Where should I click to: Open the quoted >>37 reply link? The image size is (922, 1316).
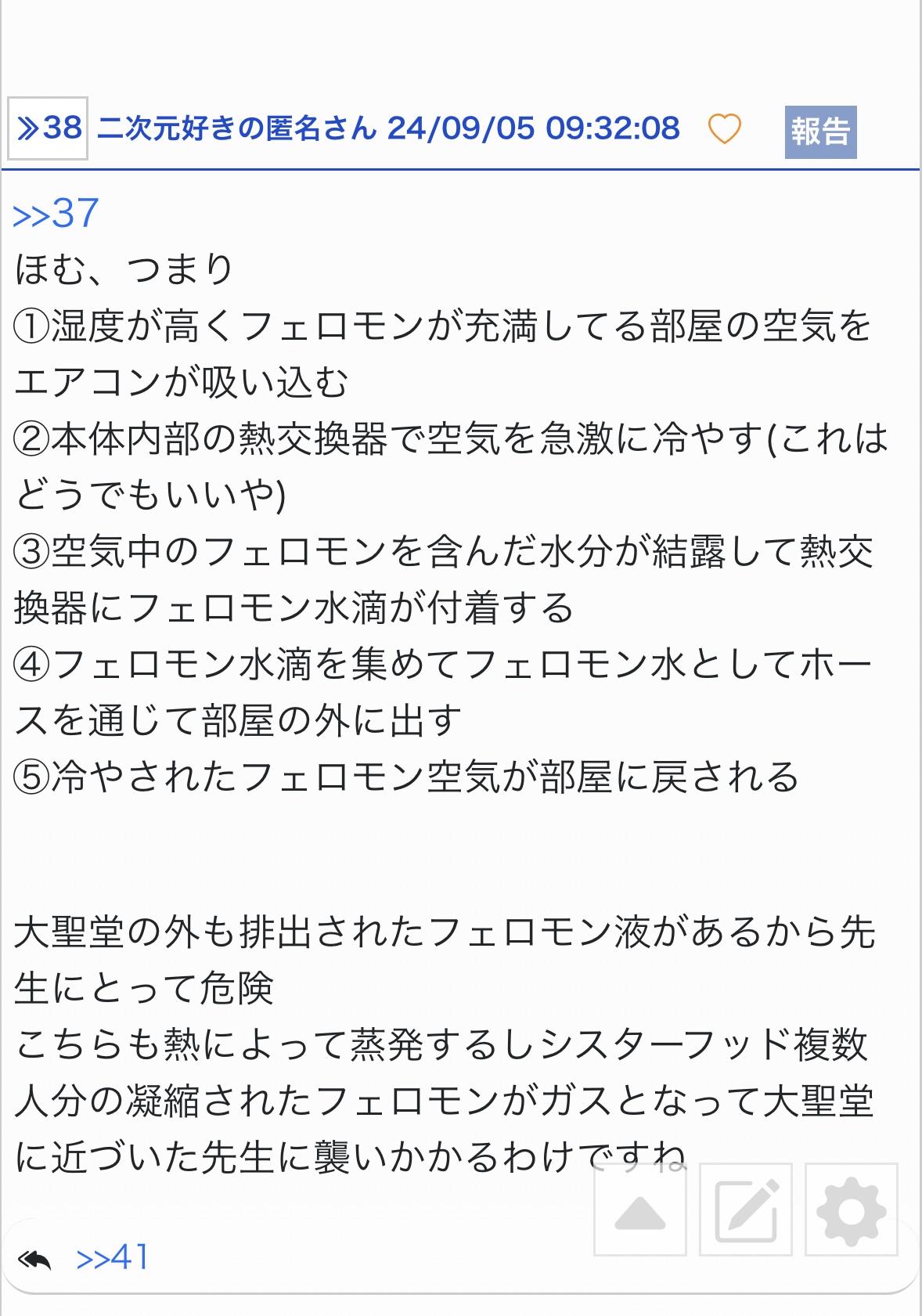pyautogui.click(x=56, y=214)
